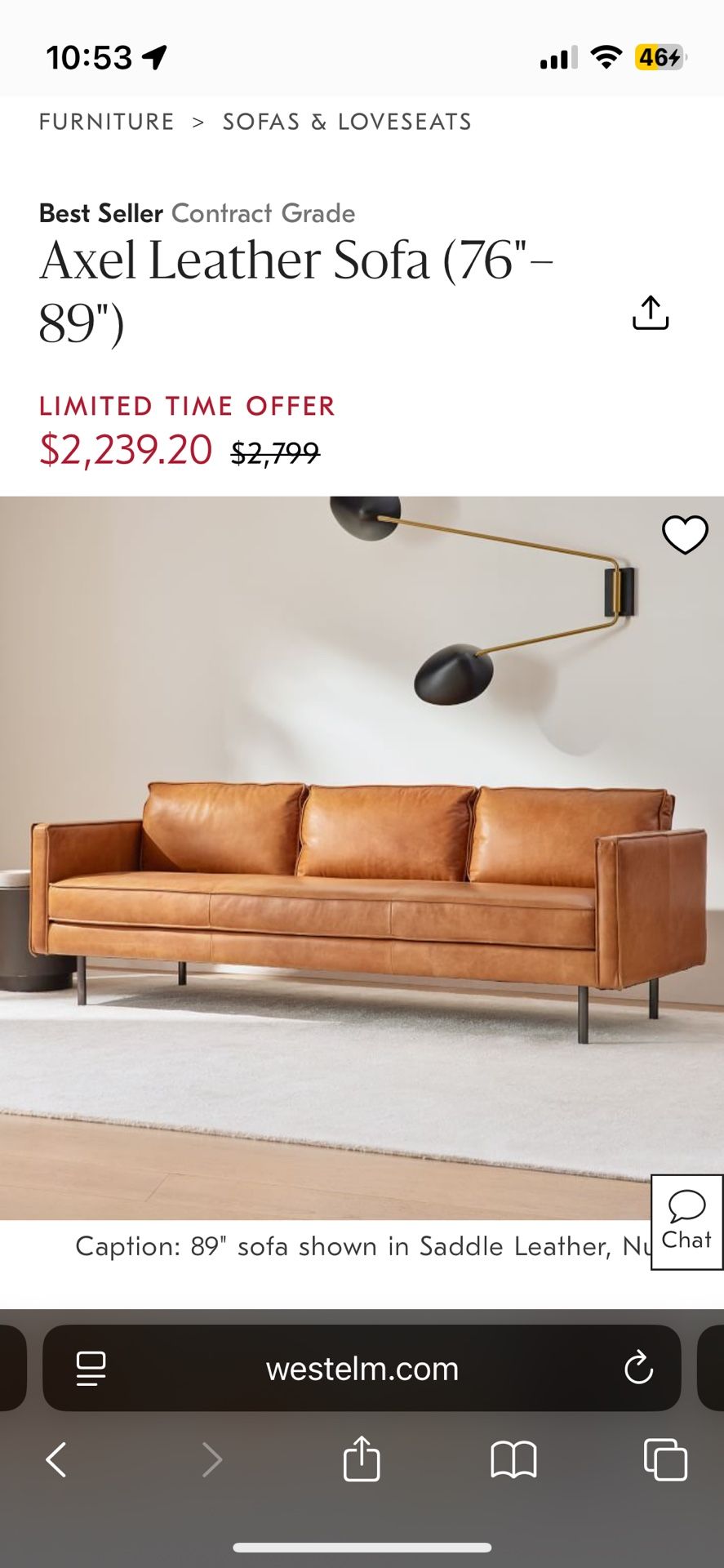Open Safari bookmarks
This screenshot has width=724, height=1568.
(x=513, y=1459)
